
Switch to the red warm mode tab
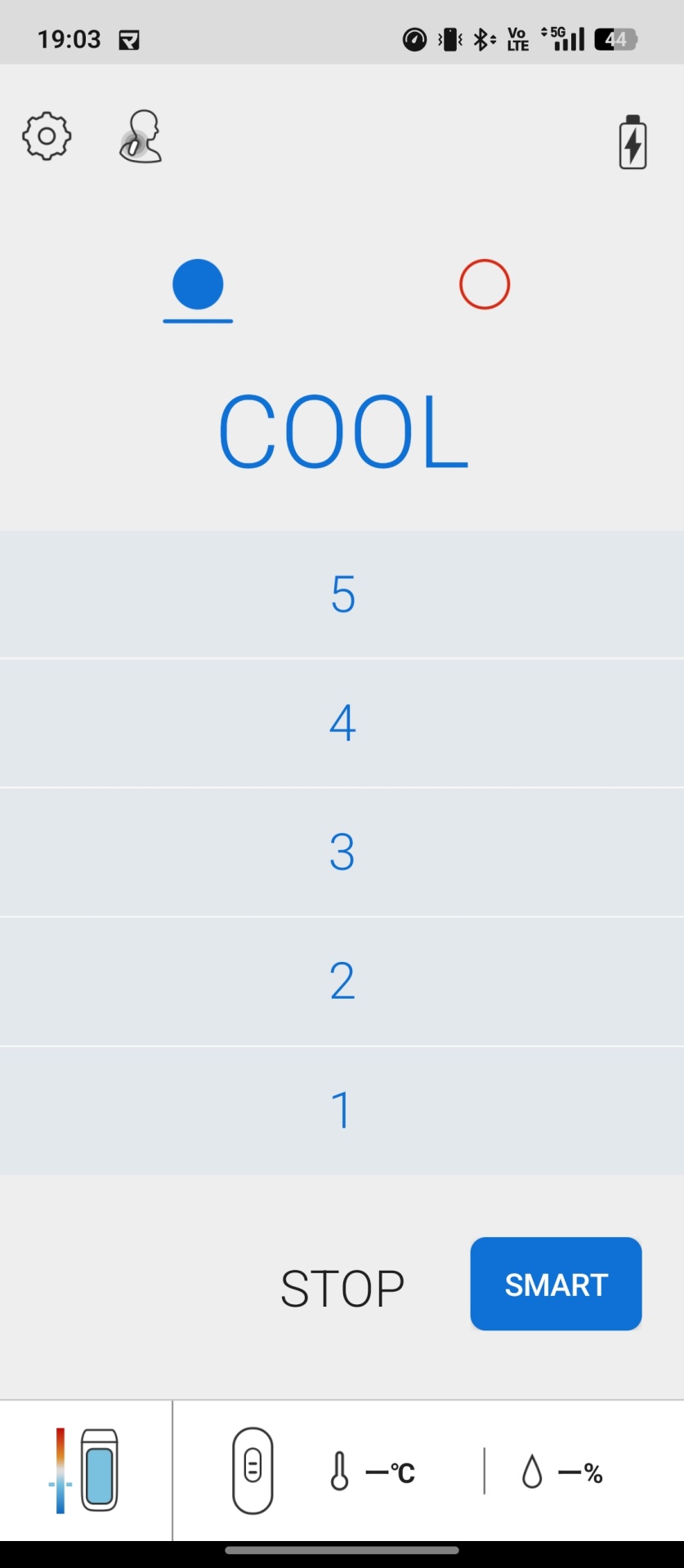click(x=485, y=285)
